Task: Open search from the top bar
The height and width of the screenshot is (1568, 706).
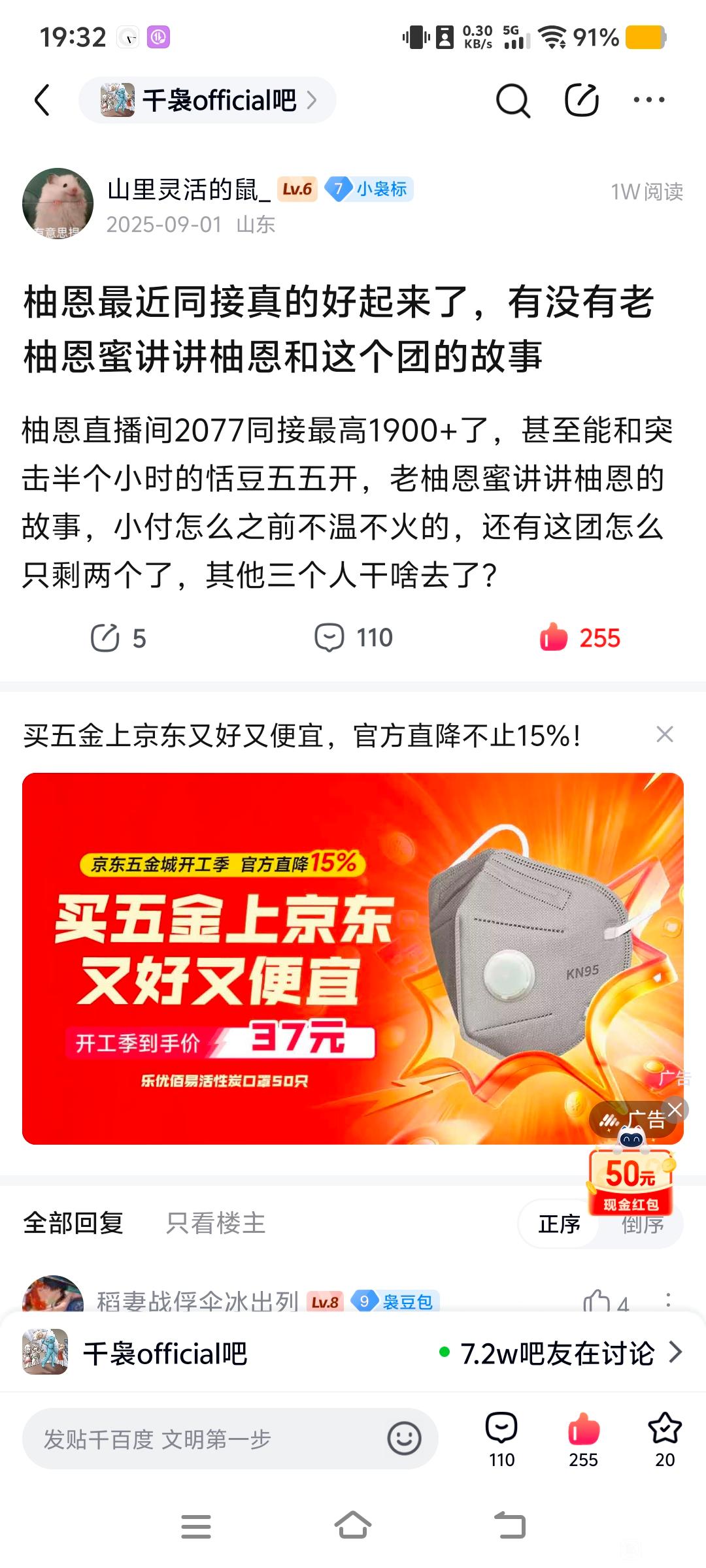Action: coord(513,100)
